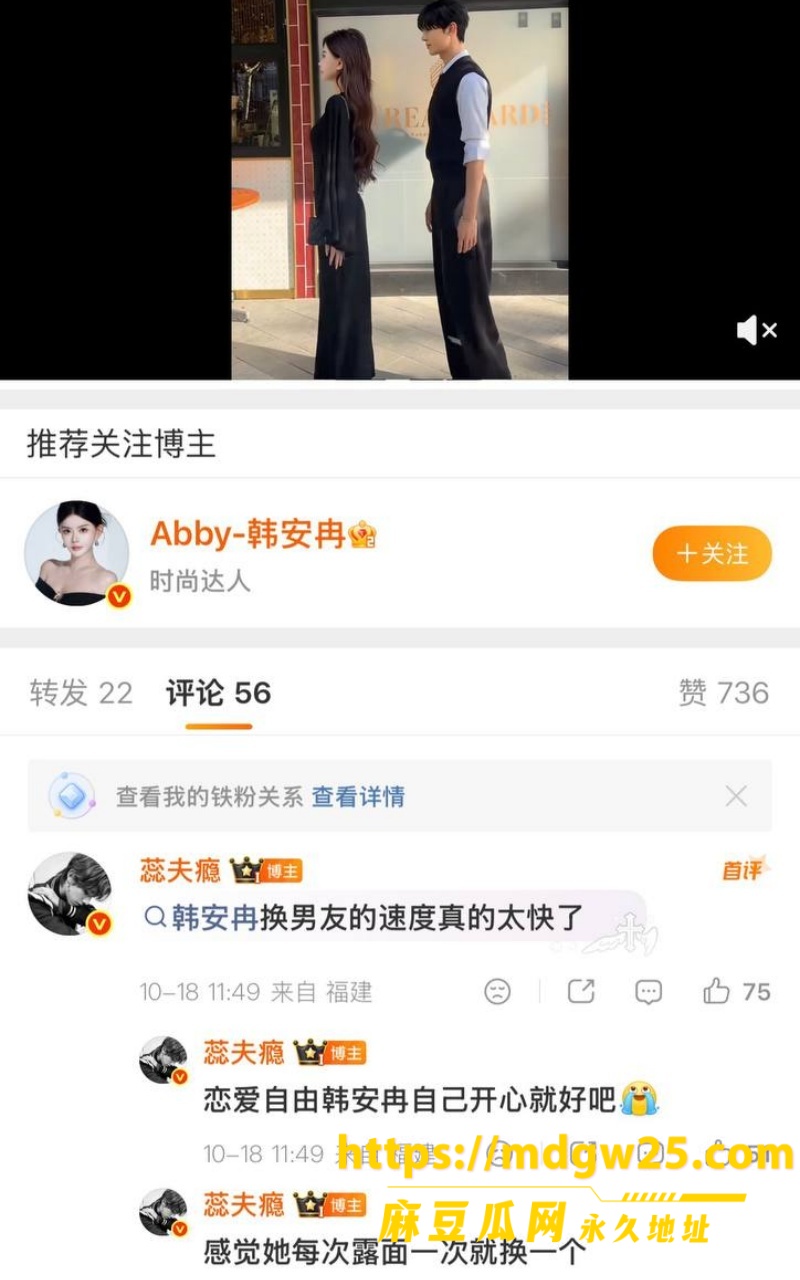Open the video in the post
Image resolution: width=800 pixels, height=1280 pixels.
[400, 190]
